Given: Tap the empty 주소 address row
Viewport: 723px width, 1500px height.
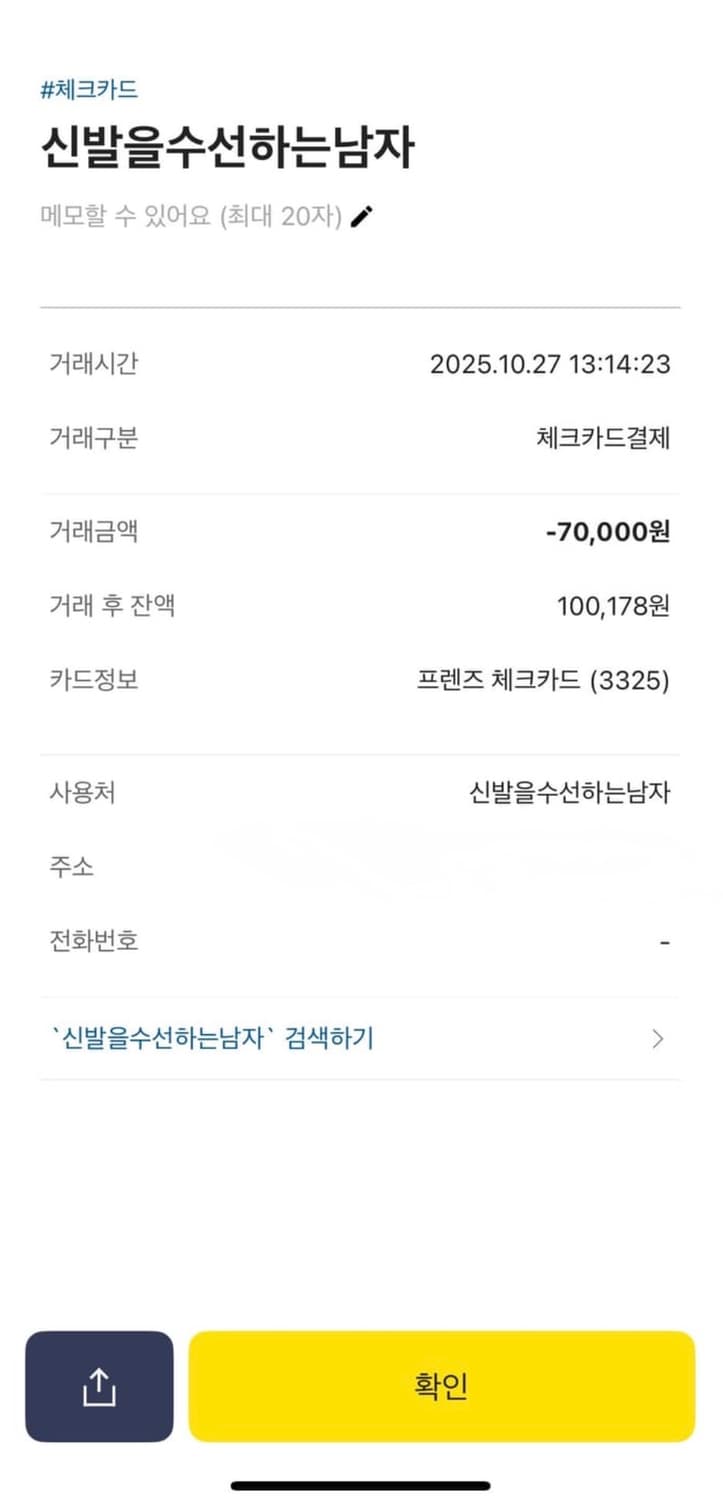Looking at the screenshot, I should point(360,867).
